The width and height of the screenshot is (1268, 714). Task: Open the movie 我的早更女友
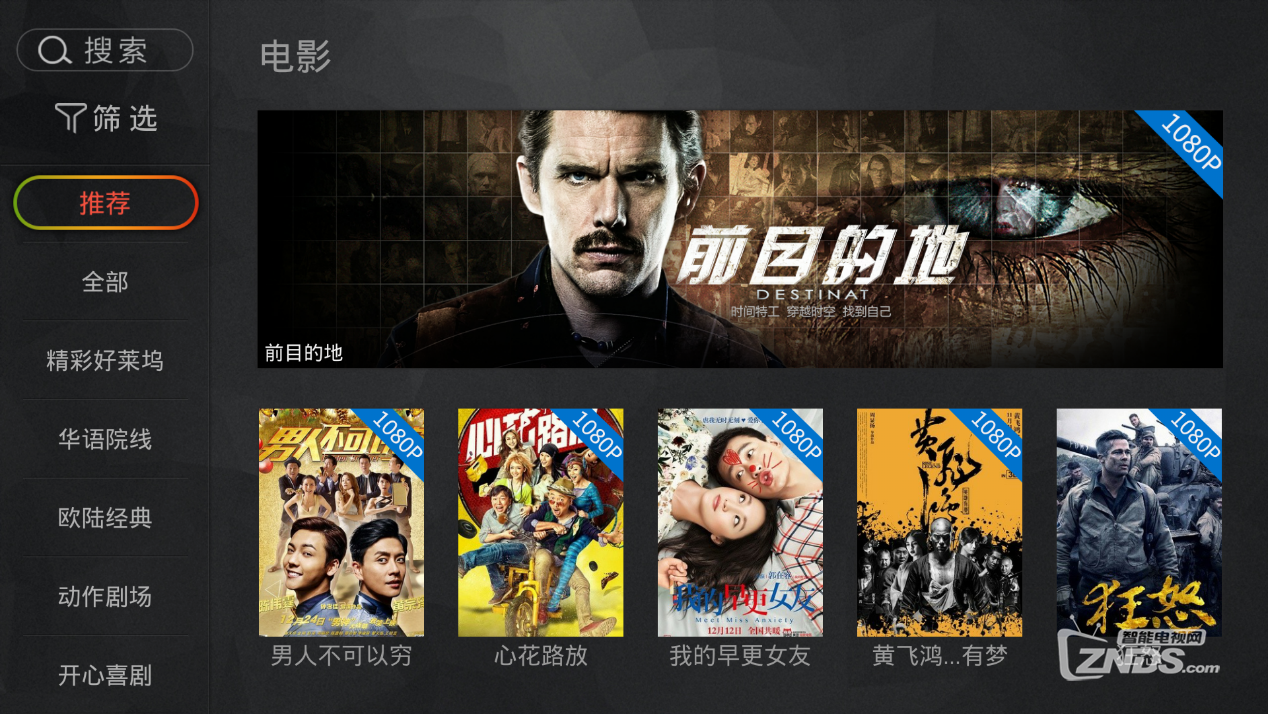click(740, 522)
